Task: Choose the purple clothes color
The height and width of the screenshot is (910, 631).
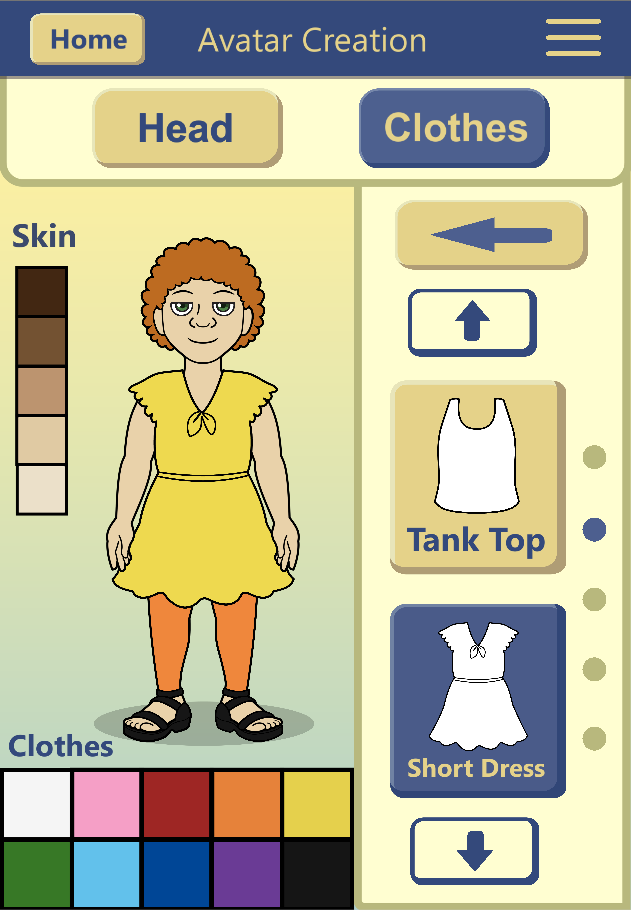Action: [x=246, y=874]
